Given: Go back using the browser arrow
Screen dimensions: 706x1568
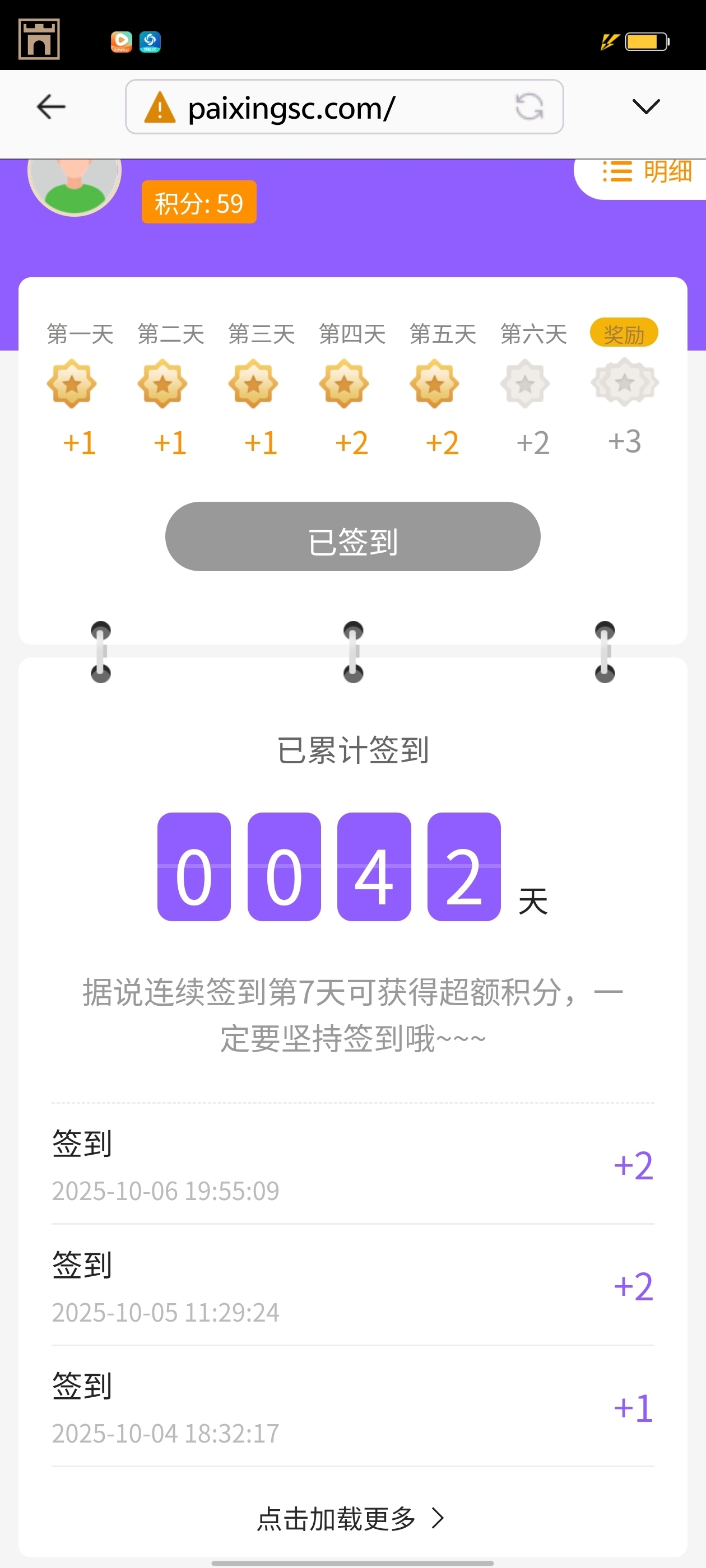Looking at the screenshot, I should click(51, 107).
